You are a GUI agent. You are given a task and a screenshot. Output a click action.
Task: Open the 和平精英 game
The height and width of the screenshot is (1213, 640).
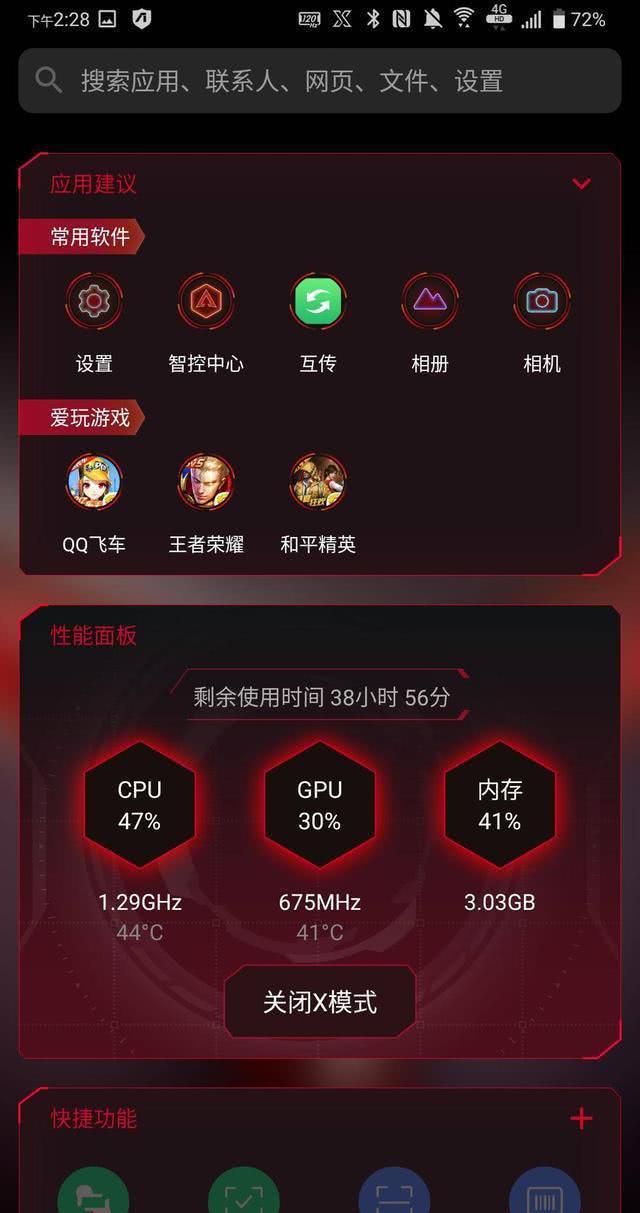[318, 482]
